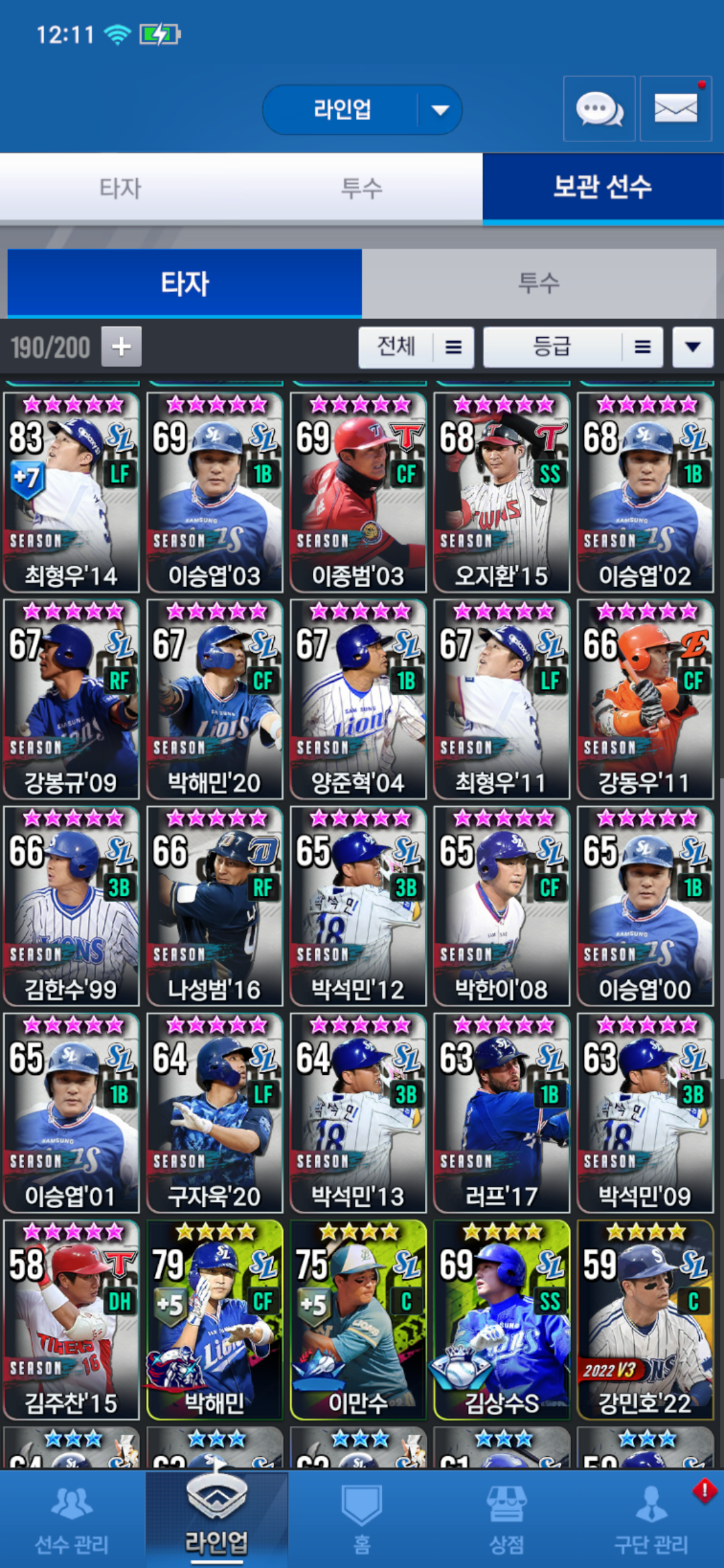
Task: Open player card 강민호'22
Action: pyautogui.click(x=645, y=1319)
